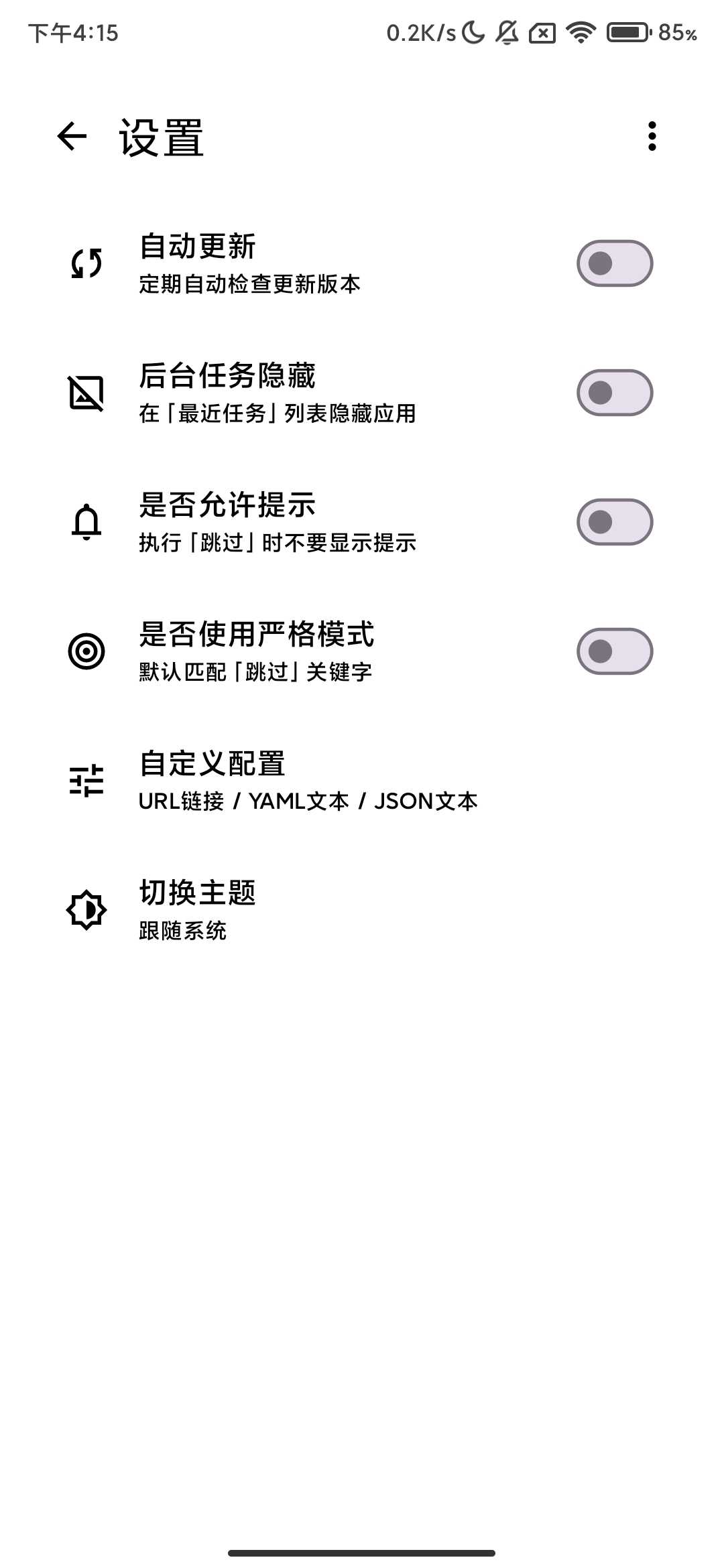Screen dimensions: 724x1568
Task: Click the hidden-tasks crossed window icon
Action: click(x=85, y=394)
